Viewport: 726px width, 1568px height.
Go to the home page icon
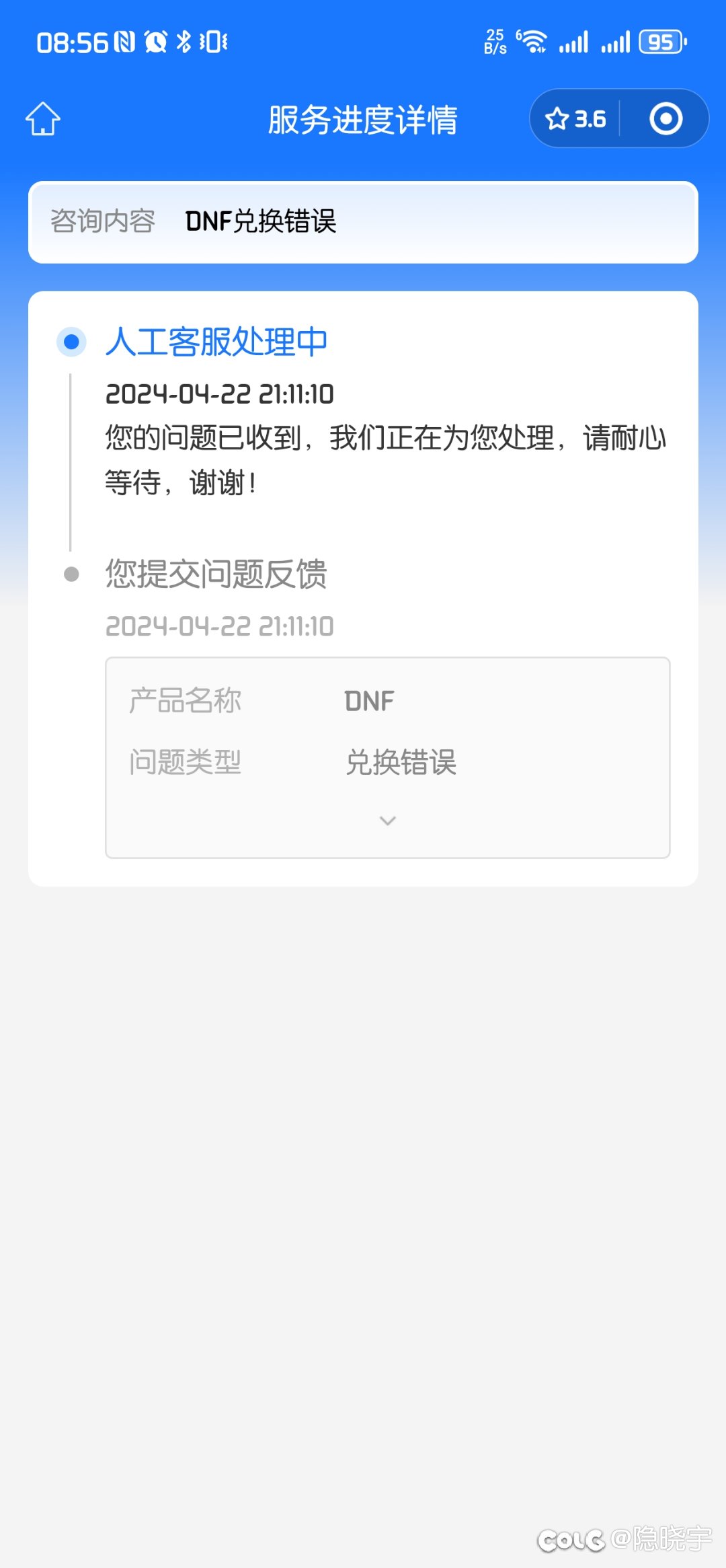pos(43,119)
